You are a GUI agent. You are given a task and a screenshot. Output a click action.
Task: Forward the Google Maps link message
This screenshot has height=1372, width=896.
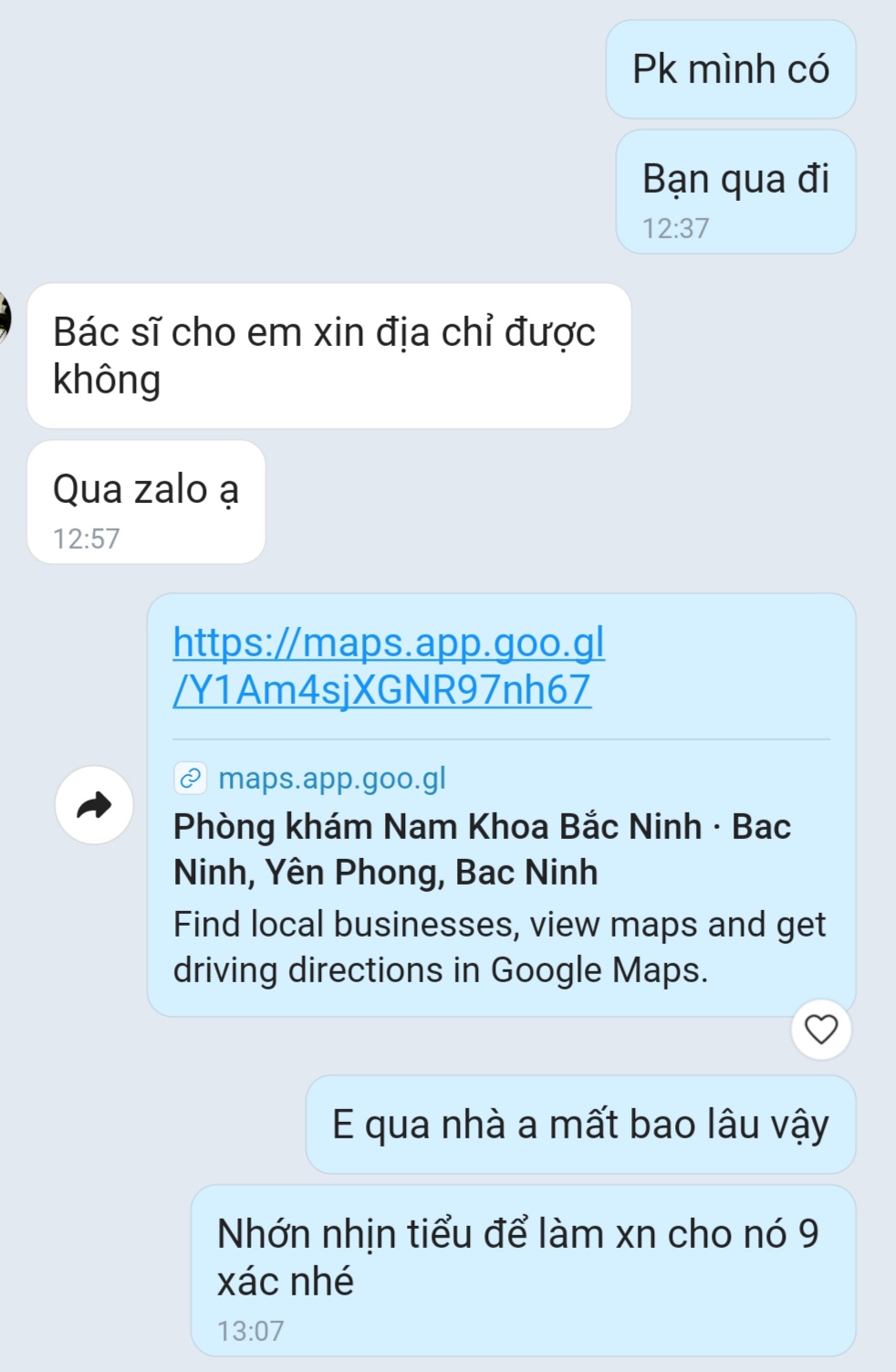tap(94, 804)
